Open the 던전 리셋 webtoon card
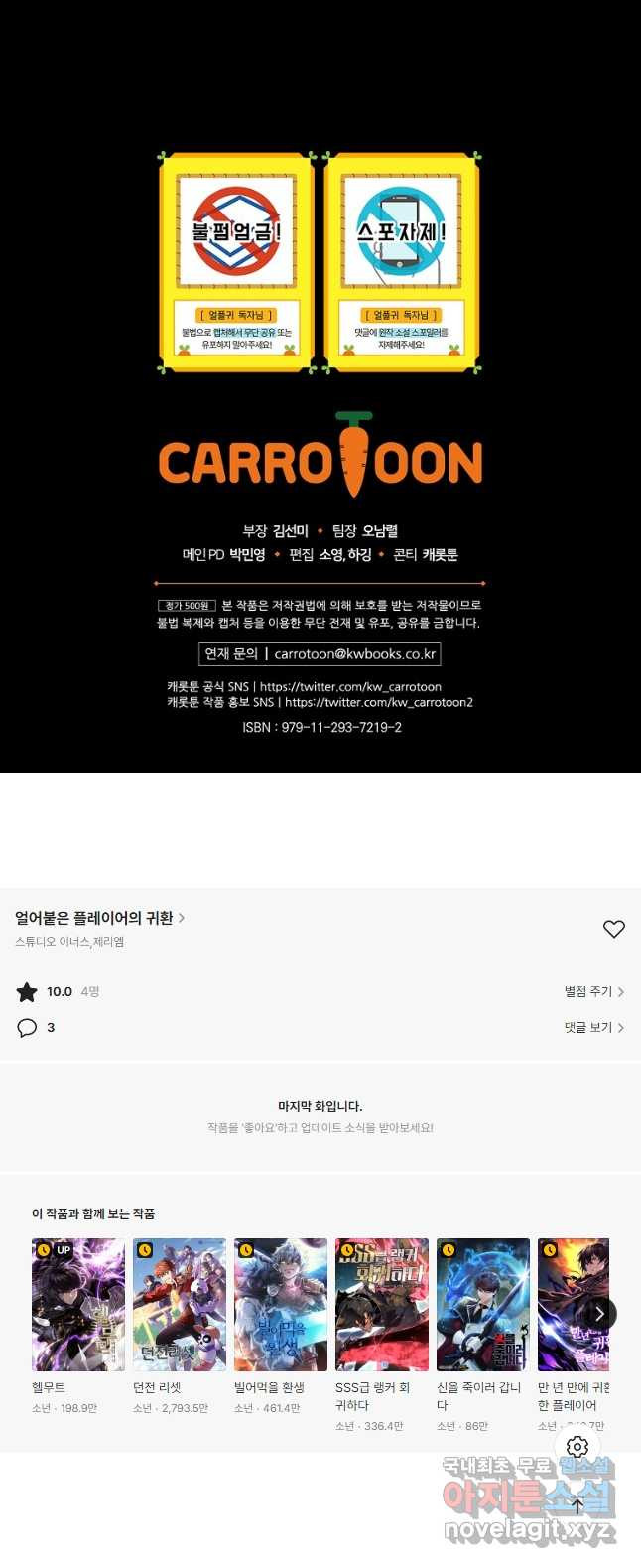The height and width of the screenshot is (1568, 641). click(x=180, y=1305)
